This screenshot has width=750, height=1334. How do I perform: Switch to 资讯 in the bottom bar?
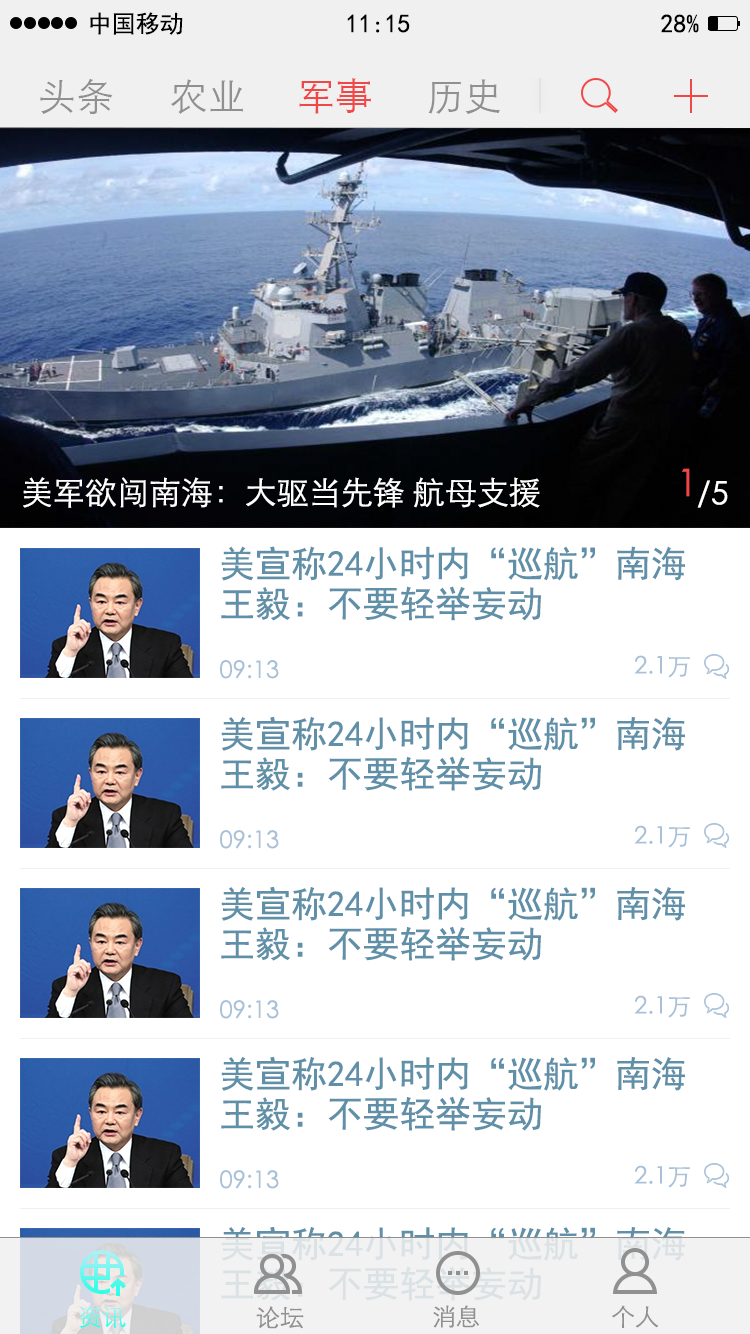pyautogui.click(x=102, y=1288)
